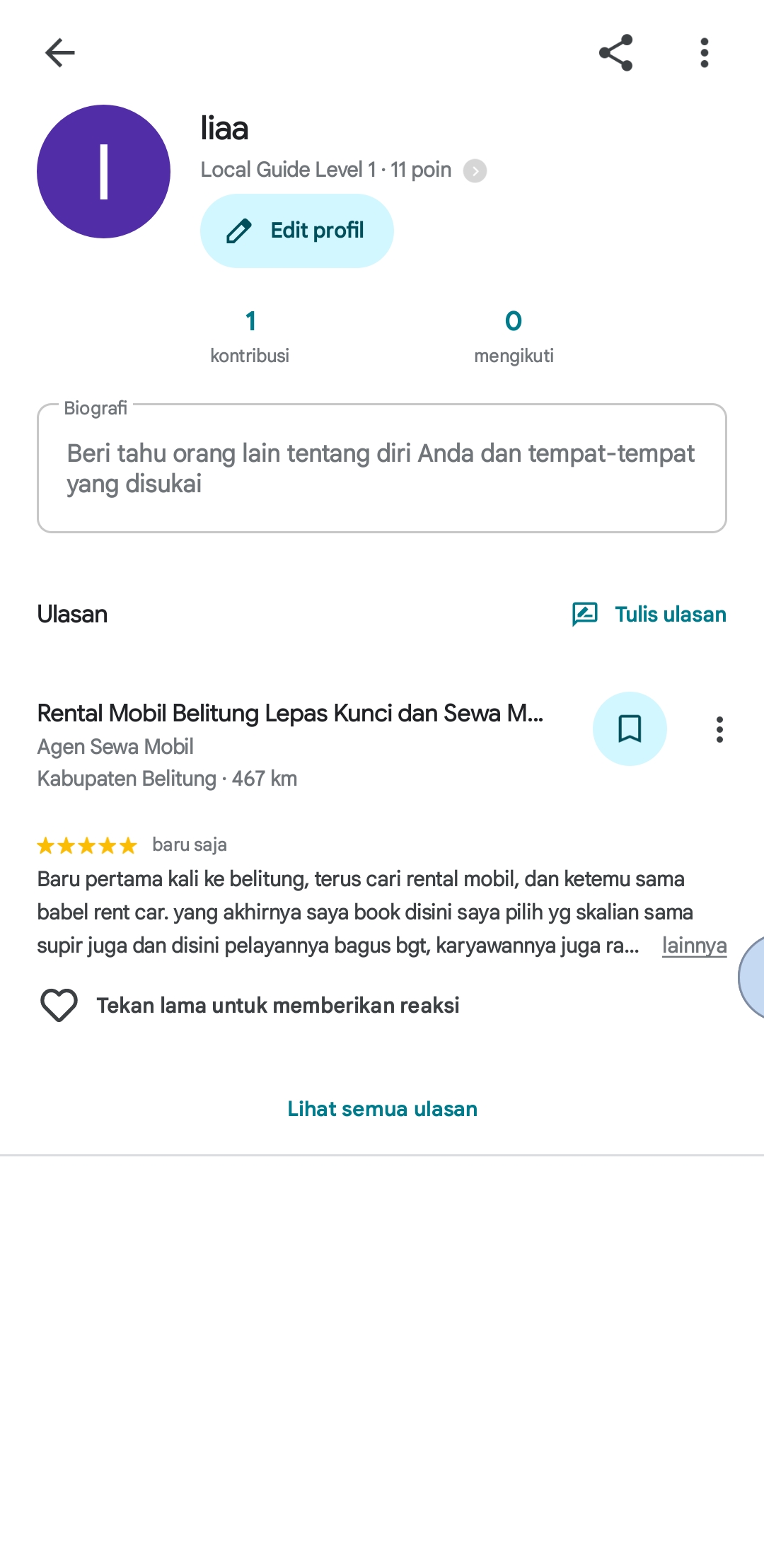Open the profile avatar picture

point(103,171)
